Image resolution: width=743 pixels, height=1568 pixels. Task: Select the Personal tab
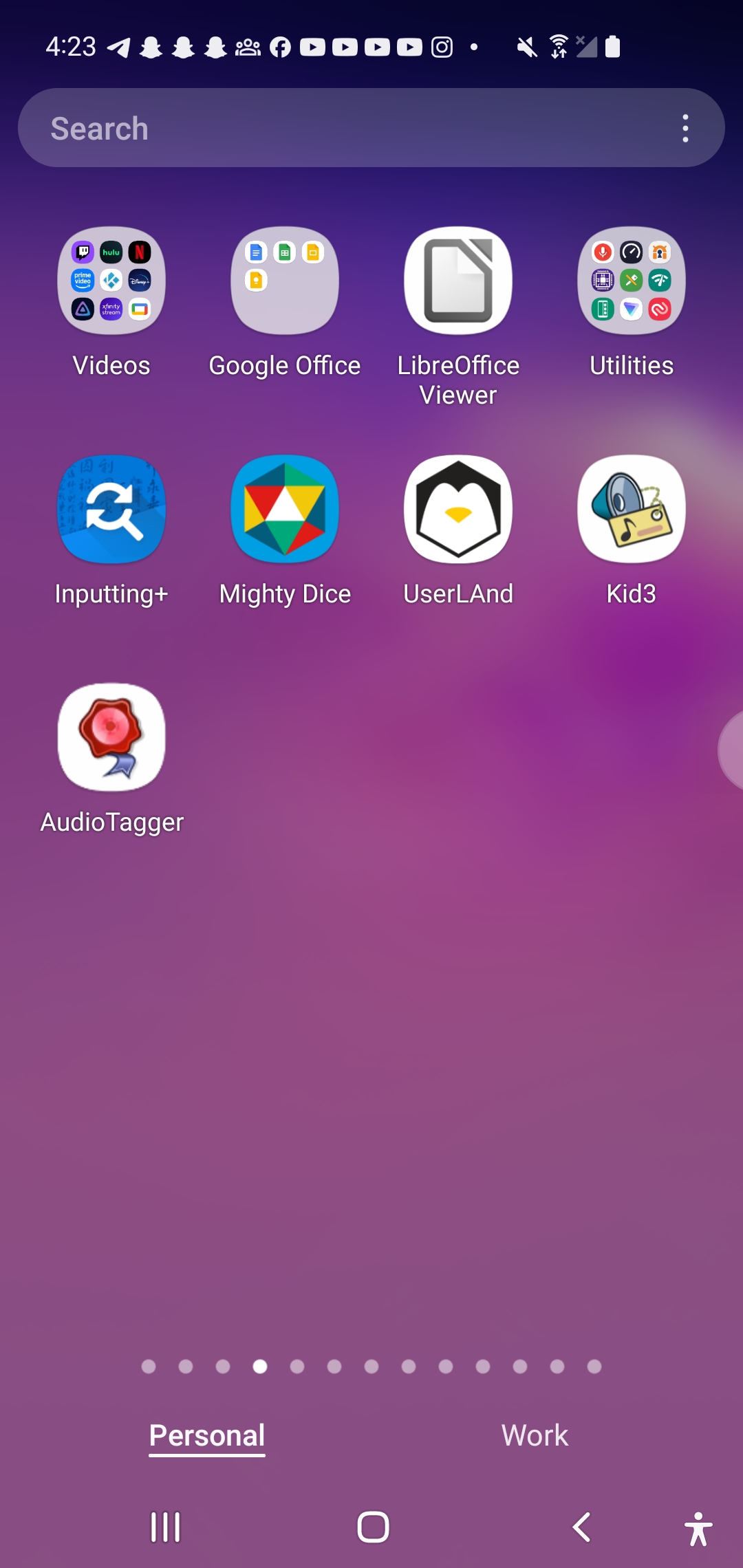tap(207, 1435)
